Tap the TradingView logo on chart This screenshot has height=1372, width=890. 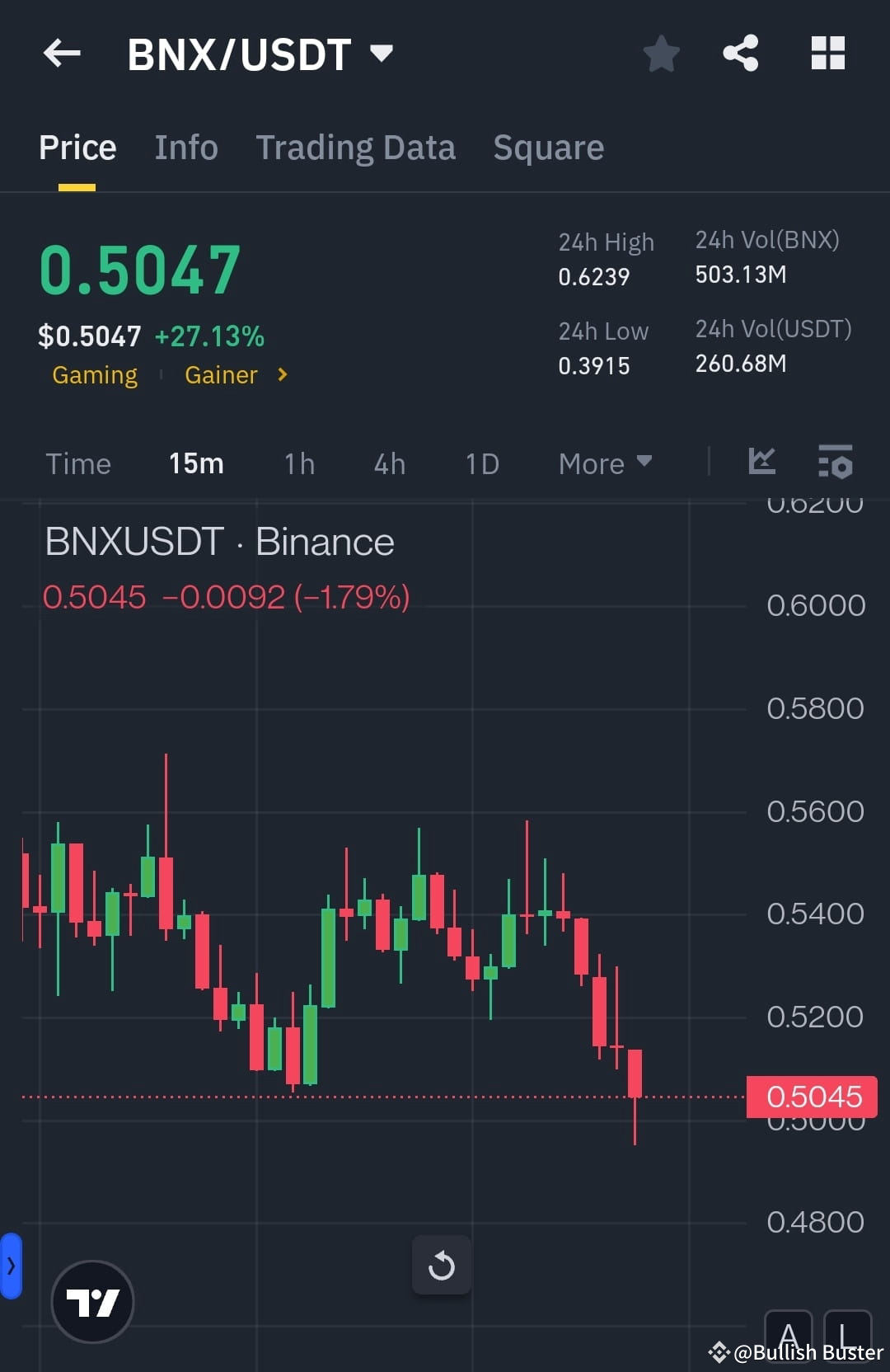pyautogui.click(x=92, y=1300)
